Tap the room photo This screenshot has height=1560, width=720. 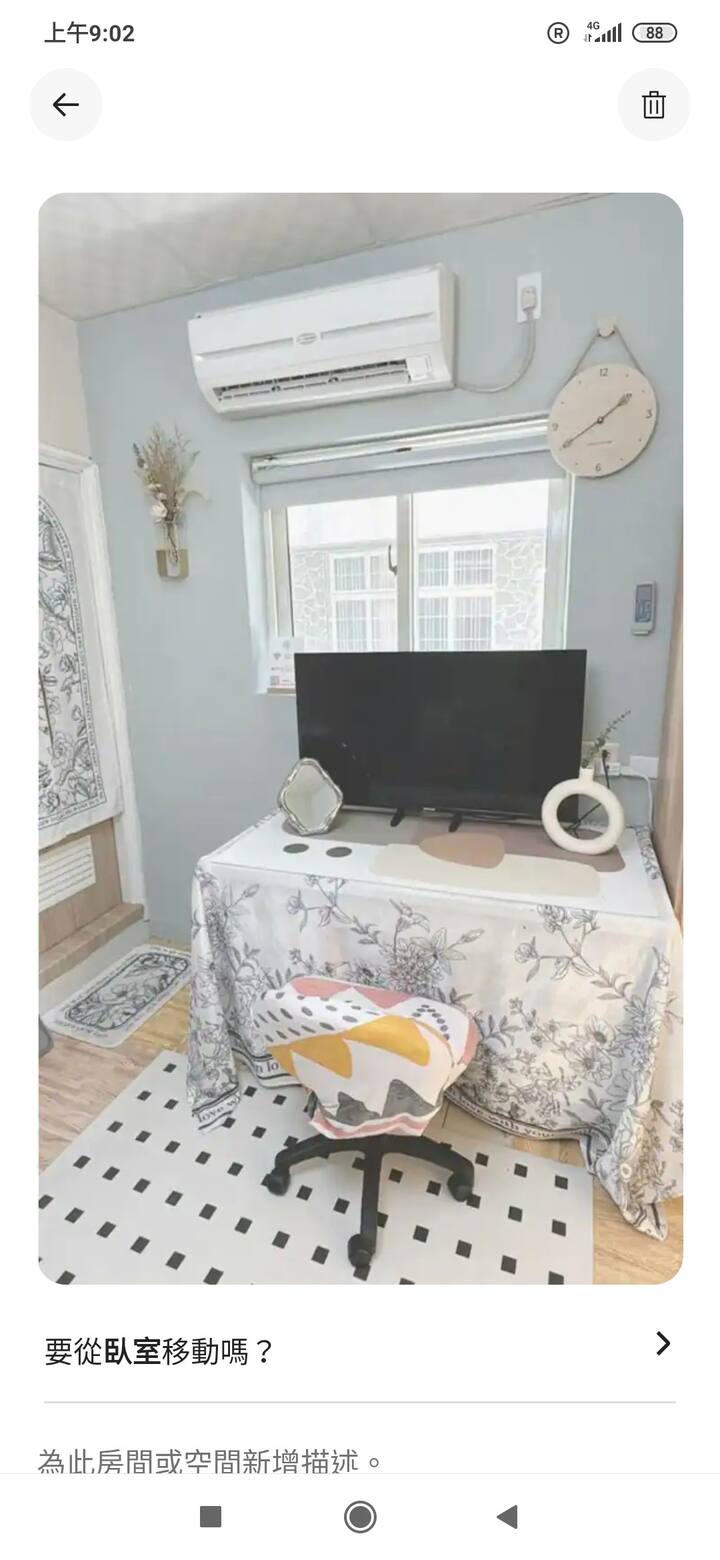click(x=360, y=738)
